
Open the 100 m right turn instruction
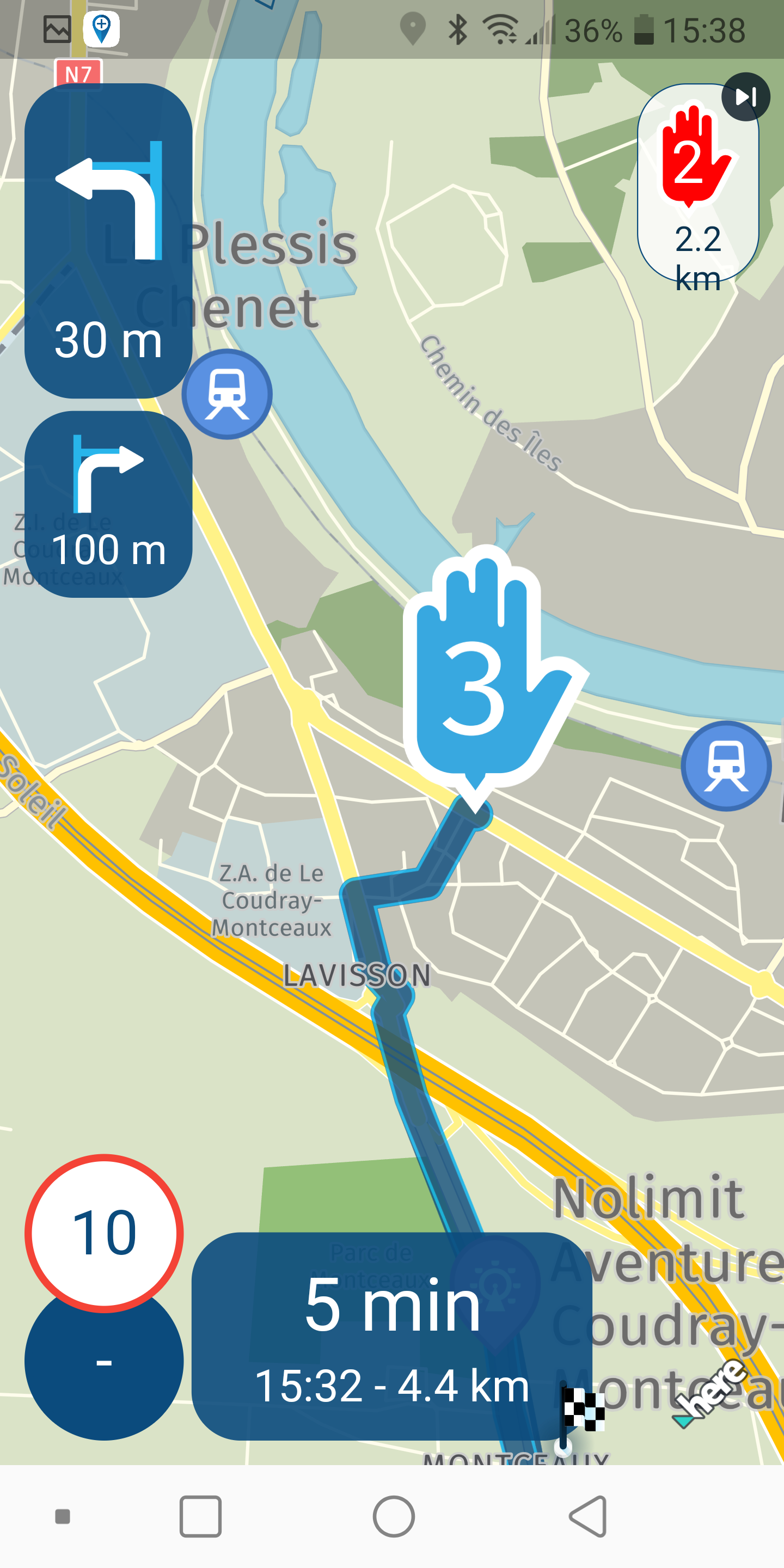click(108, 504)
